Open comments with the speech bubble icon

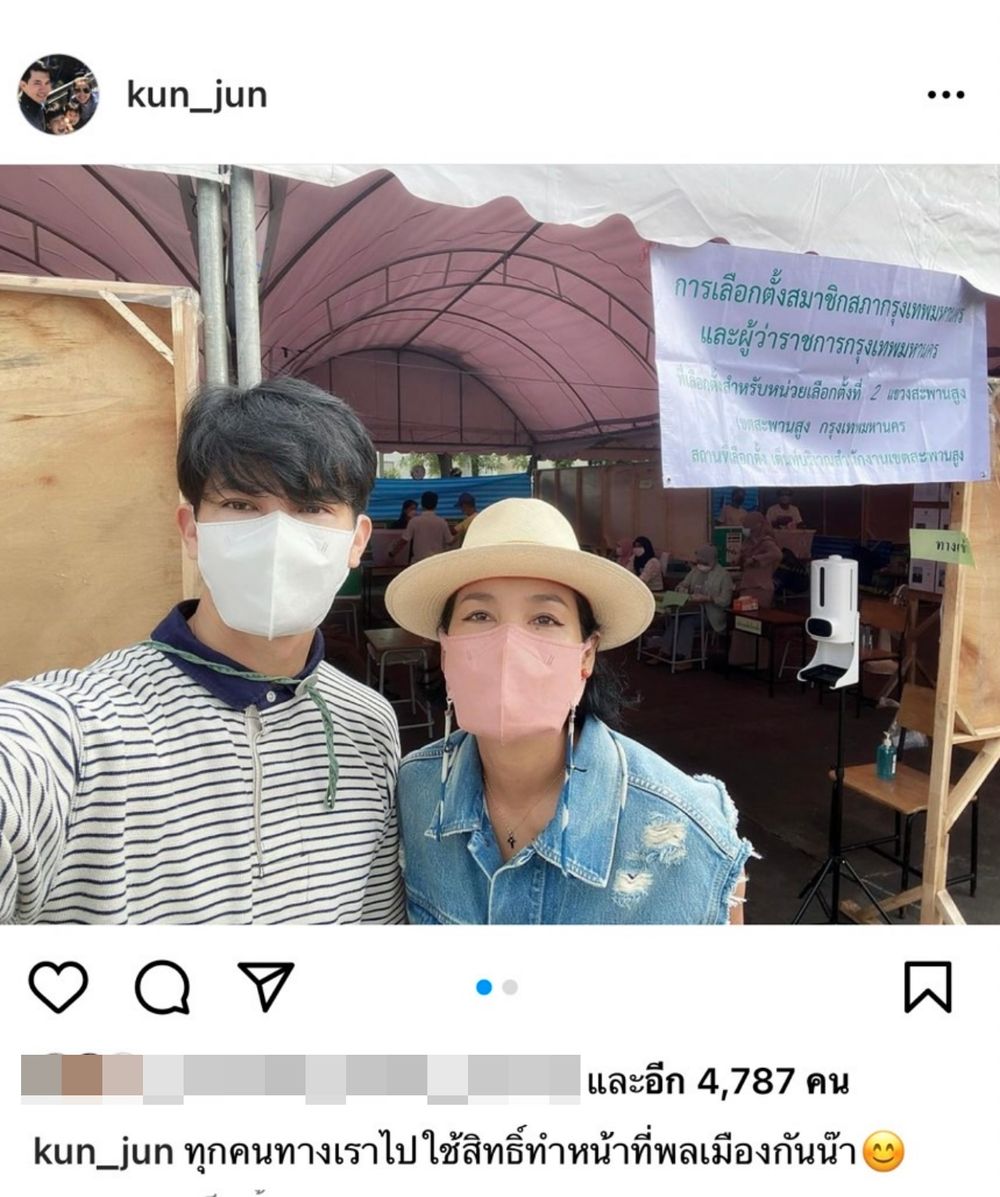pyautogui.click(x=162, y=987)
